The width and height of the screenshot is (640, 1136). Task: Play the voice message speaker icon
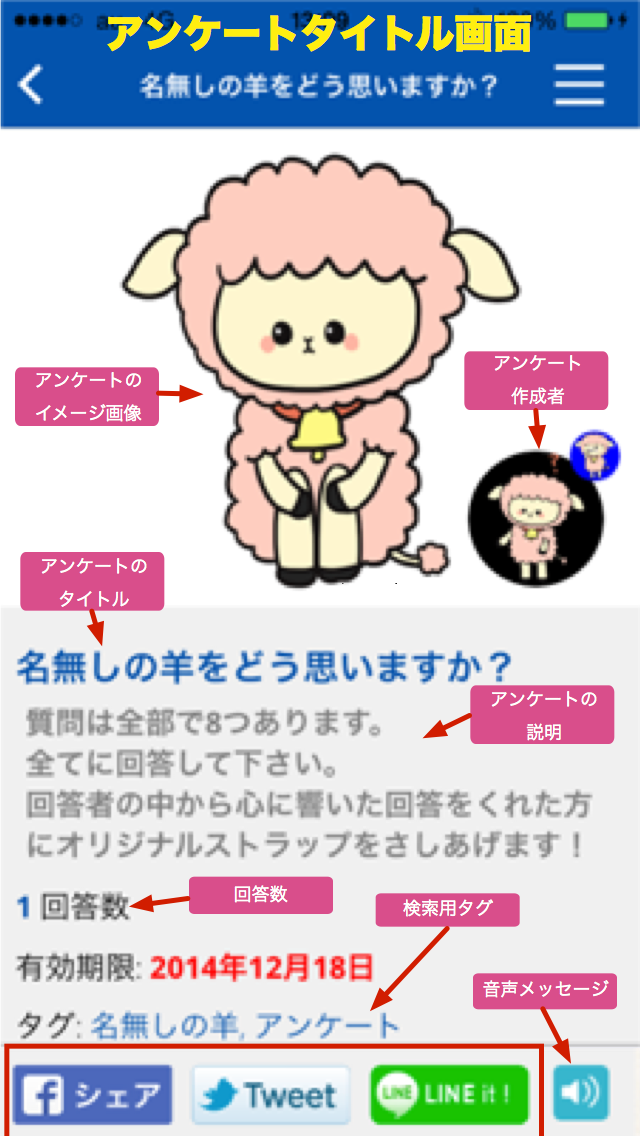pos(581,1093)
